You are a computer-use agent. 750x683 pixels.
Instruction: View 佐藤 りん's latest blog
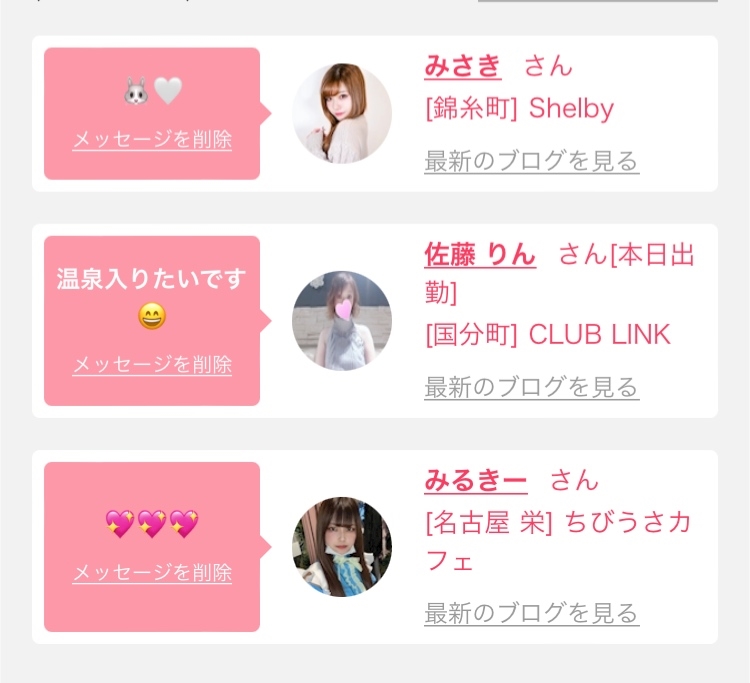pos(531,387)
